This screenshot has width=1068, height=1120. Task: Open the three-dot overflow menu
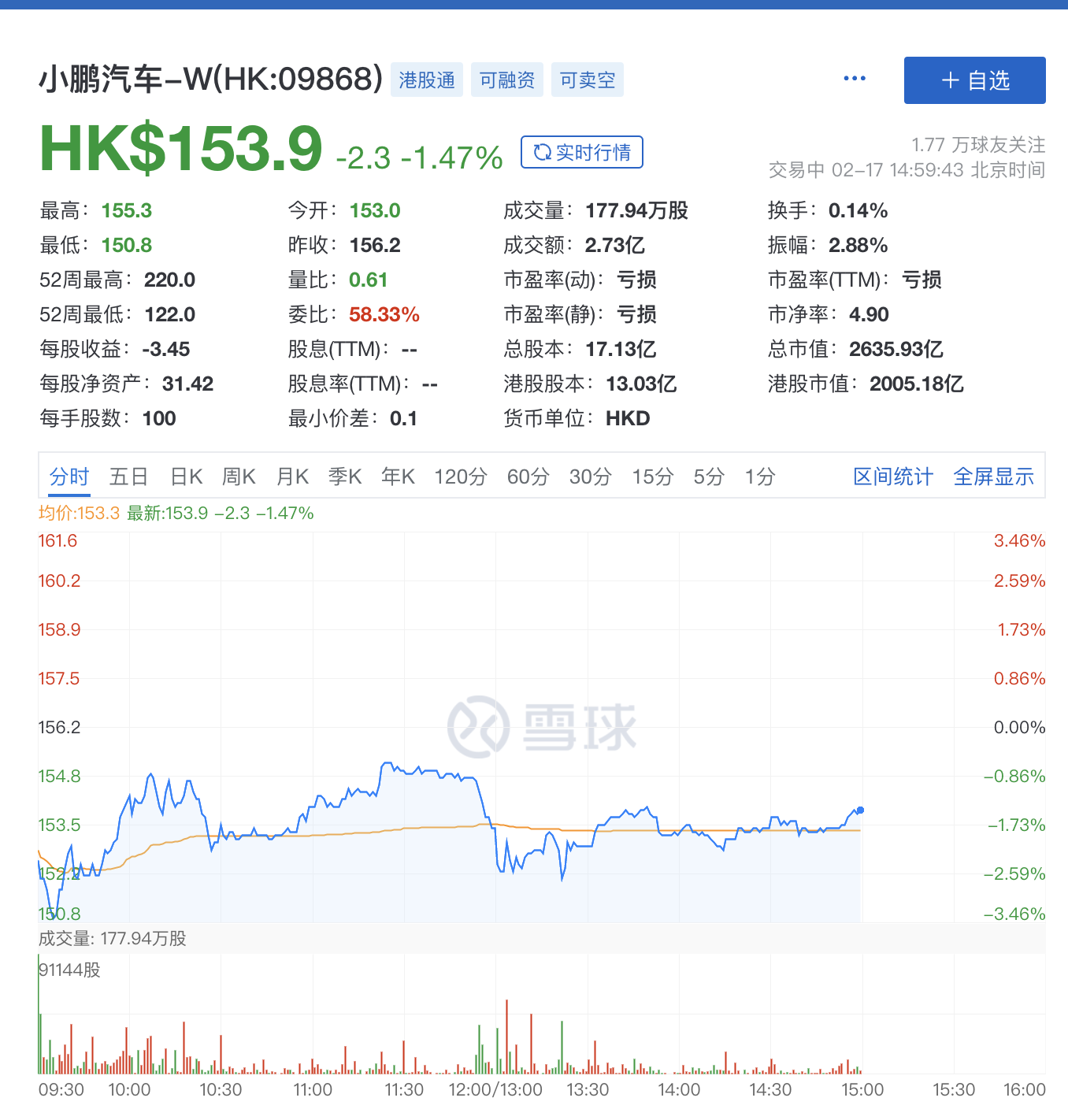pos(855,79)
